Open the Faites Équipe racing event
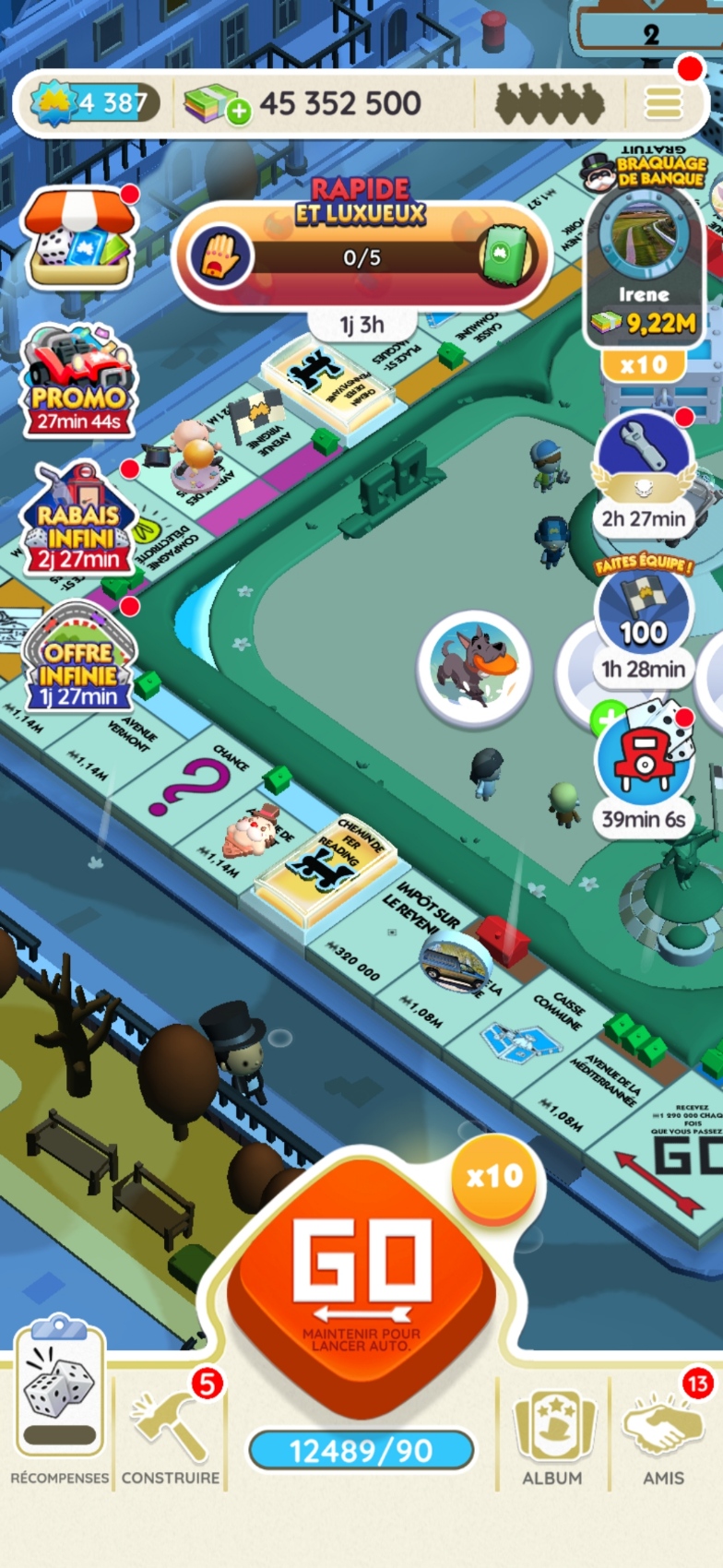The height and width of the screenshot is (1568, 723). (x=644, y=618)
